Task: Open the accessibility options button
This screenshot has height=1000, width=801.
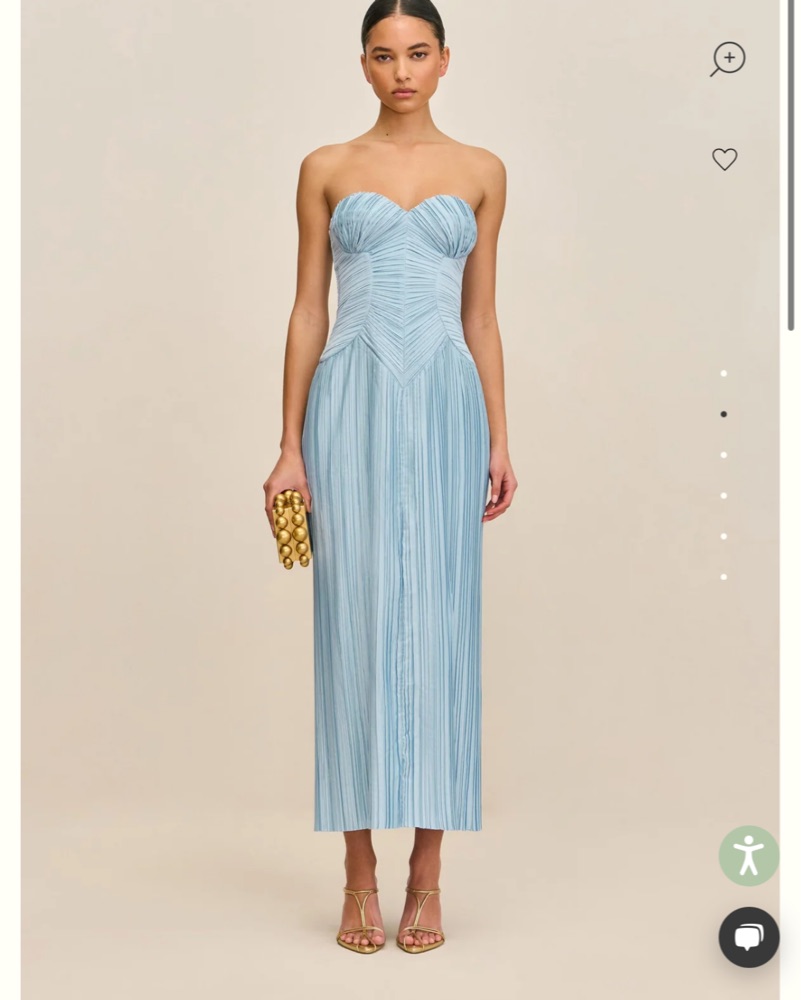Action: 748,856
